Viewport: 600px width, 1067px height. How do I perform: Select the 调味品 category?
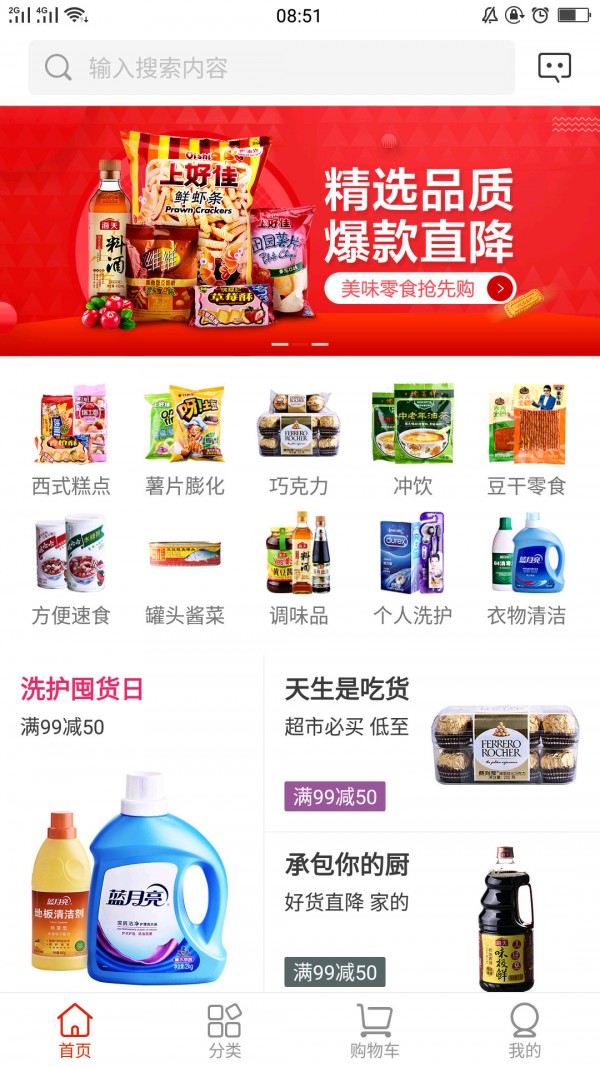[298, 569]
